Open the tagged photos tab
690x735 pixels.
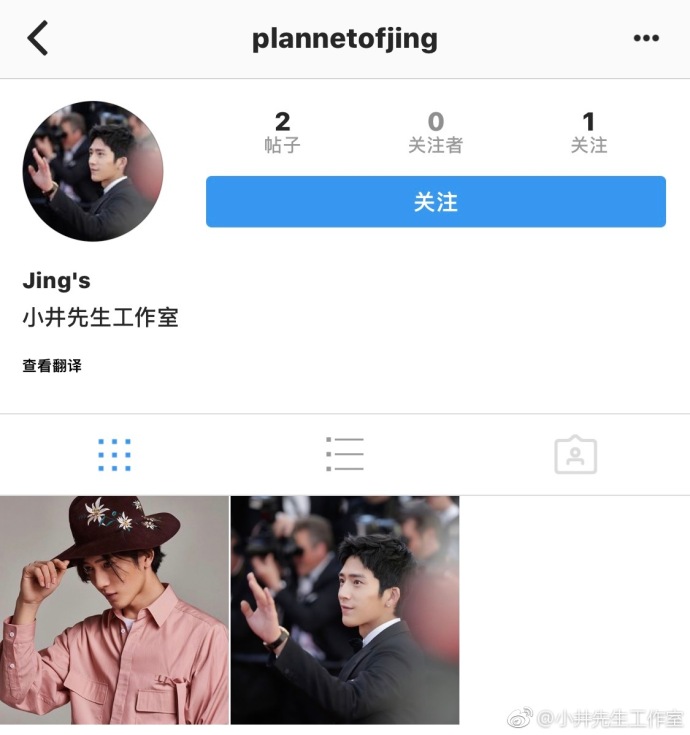click(x=575, y=455)
